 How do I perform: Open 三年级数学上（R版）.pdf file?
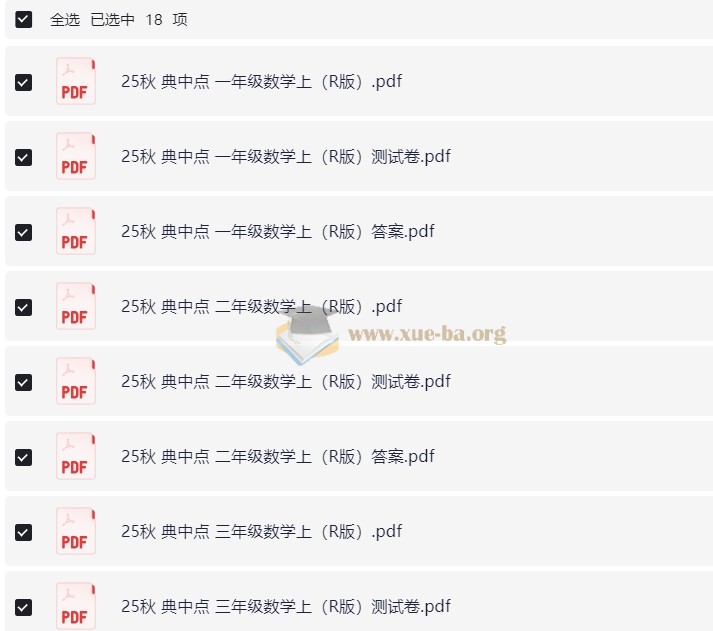tap(261, 532)
